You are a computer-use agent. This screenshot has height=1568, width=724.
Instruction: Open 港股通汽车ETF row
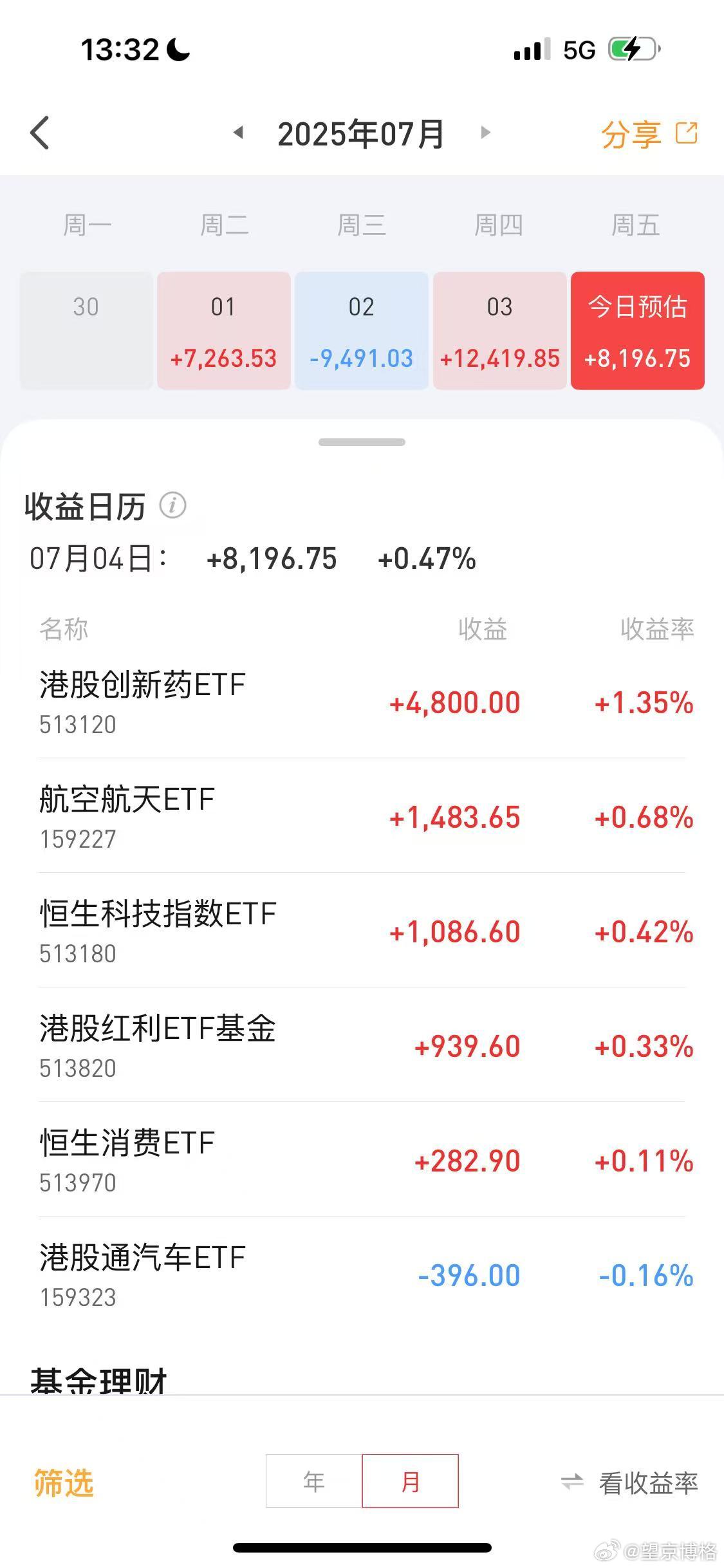point(362,1274)
